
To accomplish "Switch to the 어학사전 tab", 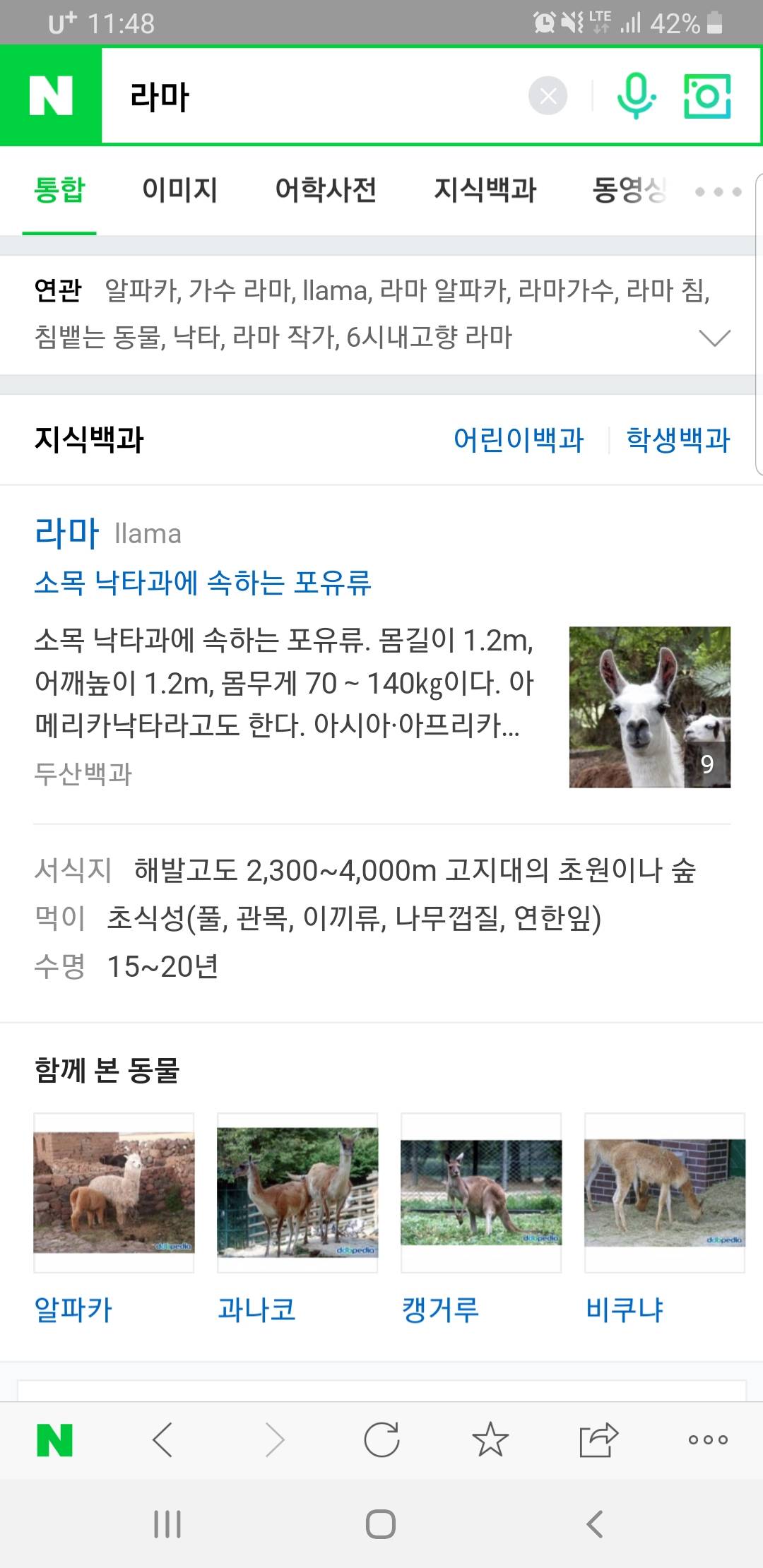I will coord(326,189).
